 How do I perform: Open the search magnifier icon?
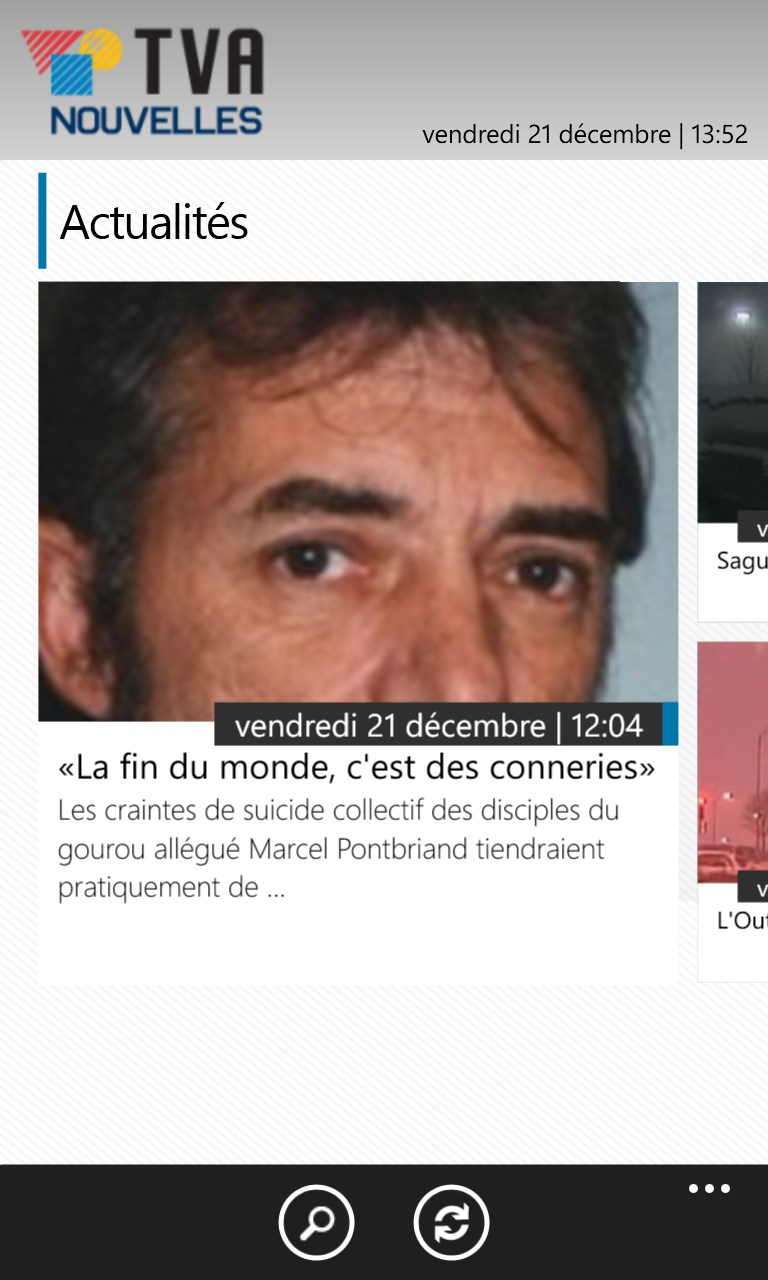[x=316, y=1222]
